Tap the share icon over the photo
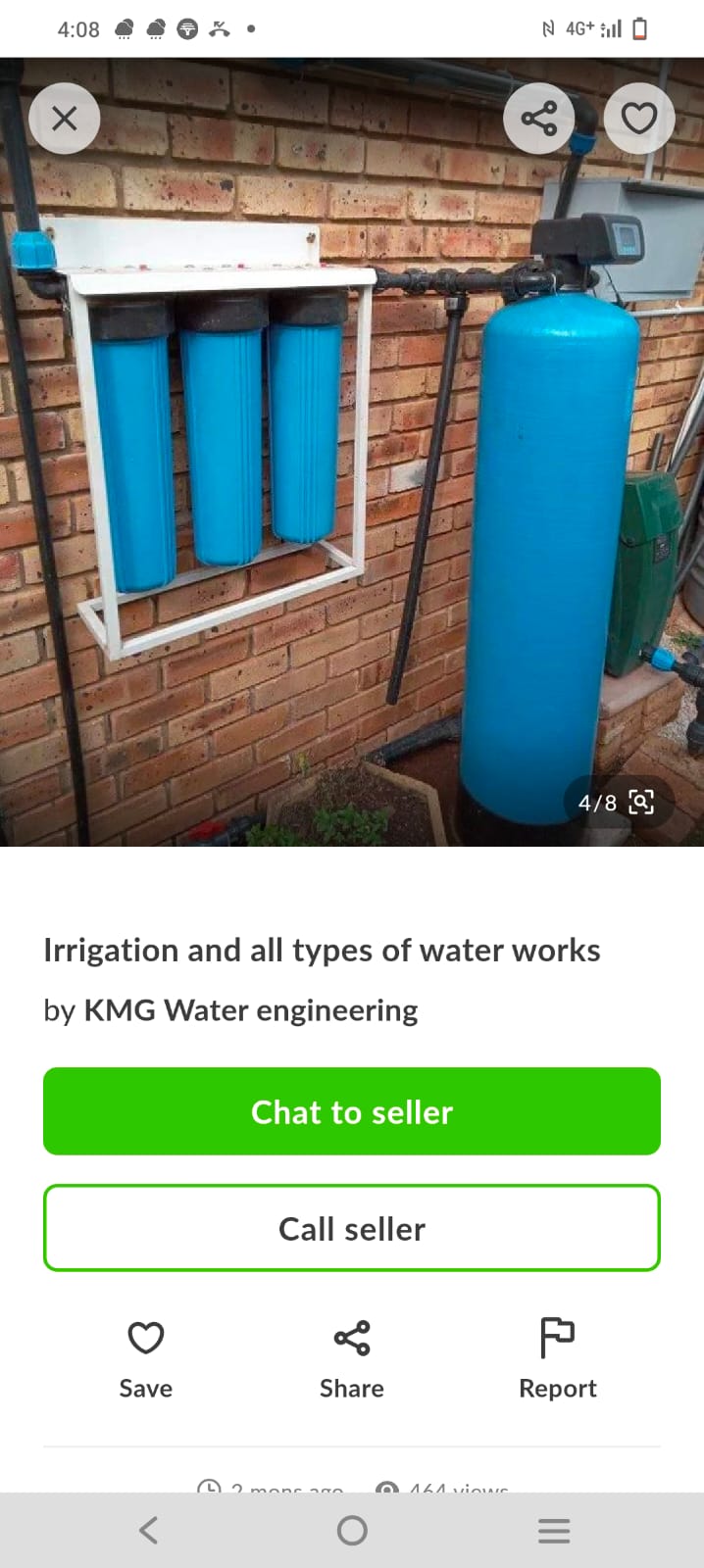The width and height of the screenshot is (704, 1568). coord(538,120)
